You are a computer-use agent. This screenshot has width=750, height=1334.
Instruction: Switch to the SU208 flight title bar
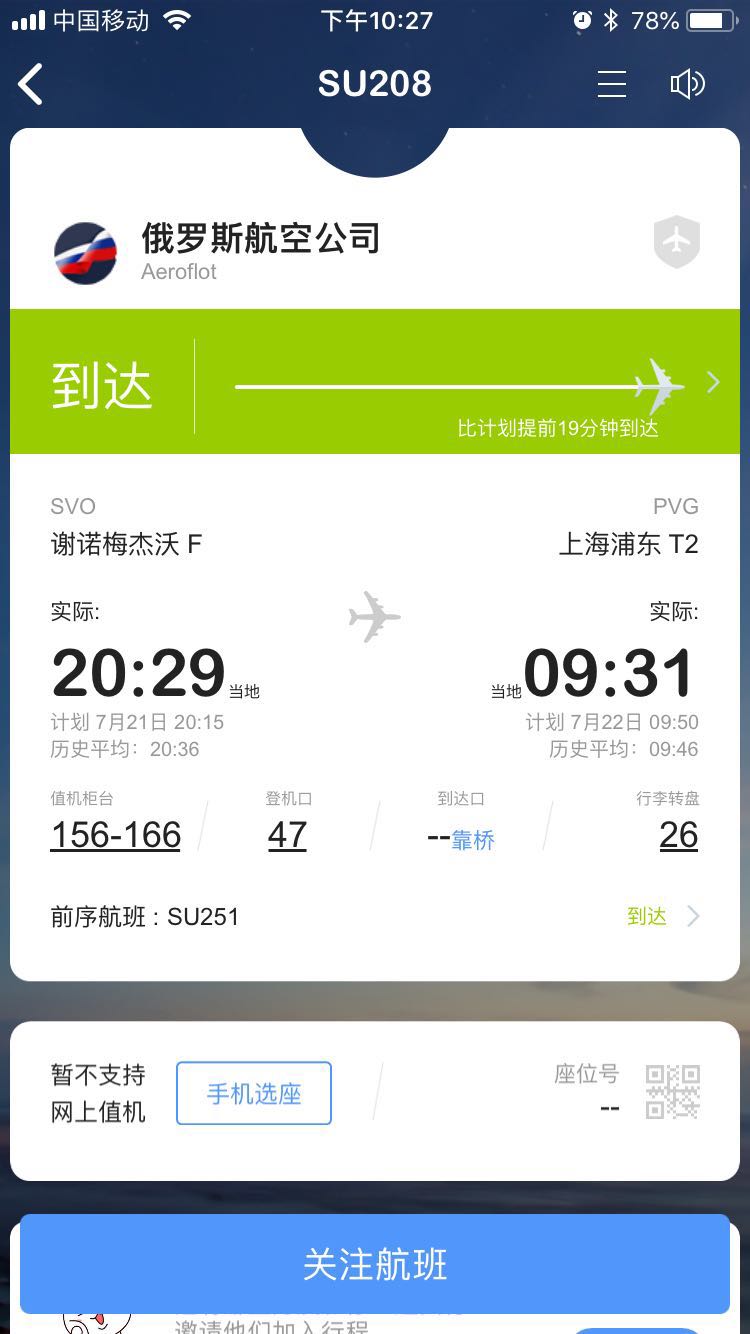pos(375,84)
